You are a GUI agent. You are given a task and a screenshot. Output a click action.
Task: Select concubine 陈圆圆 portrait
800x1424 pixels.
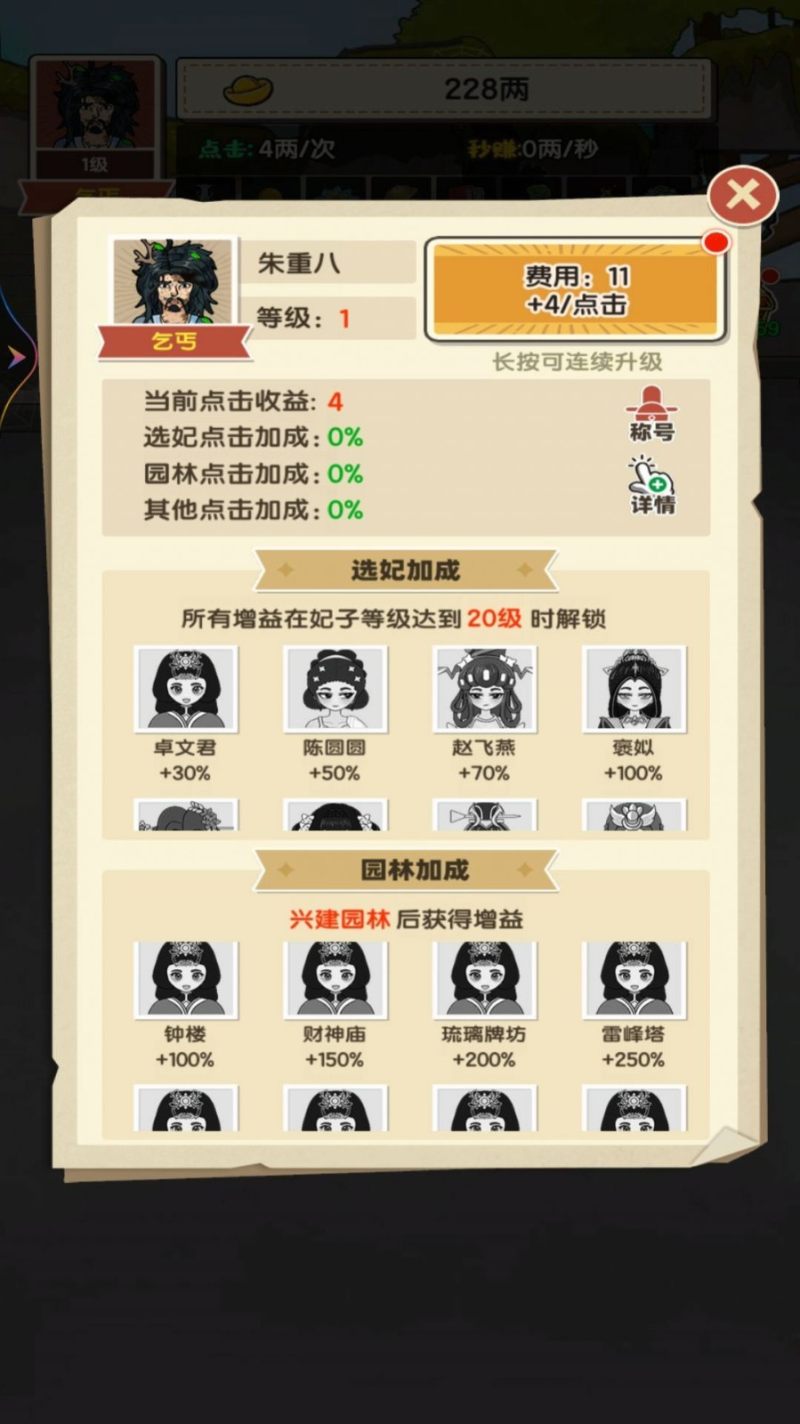(x=335, y=689)
